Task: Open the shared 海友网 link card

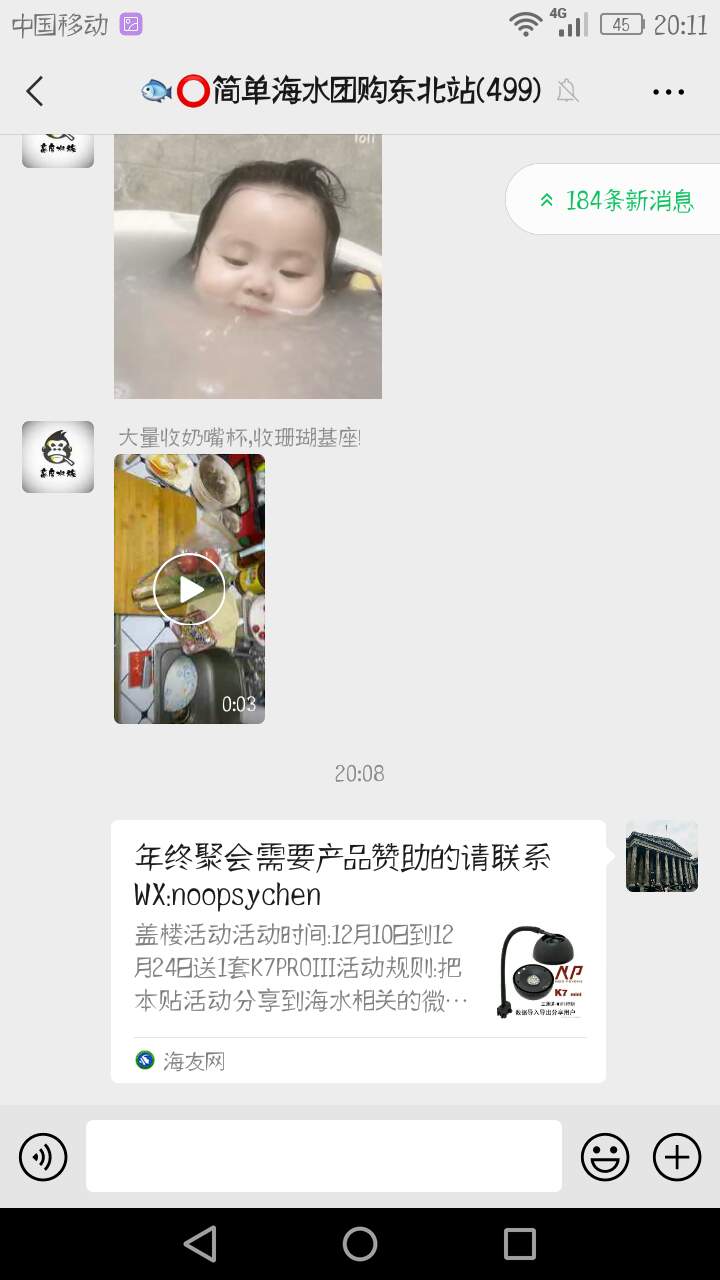Action: coord(358,951)
